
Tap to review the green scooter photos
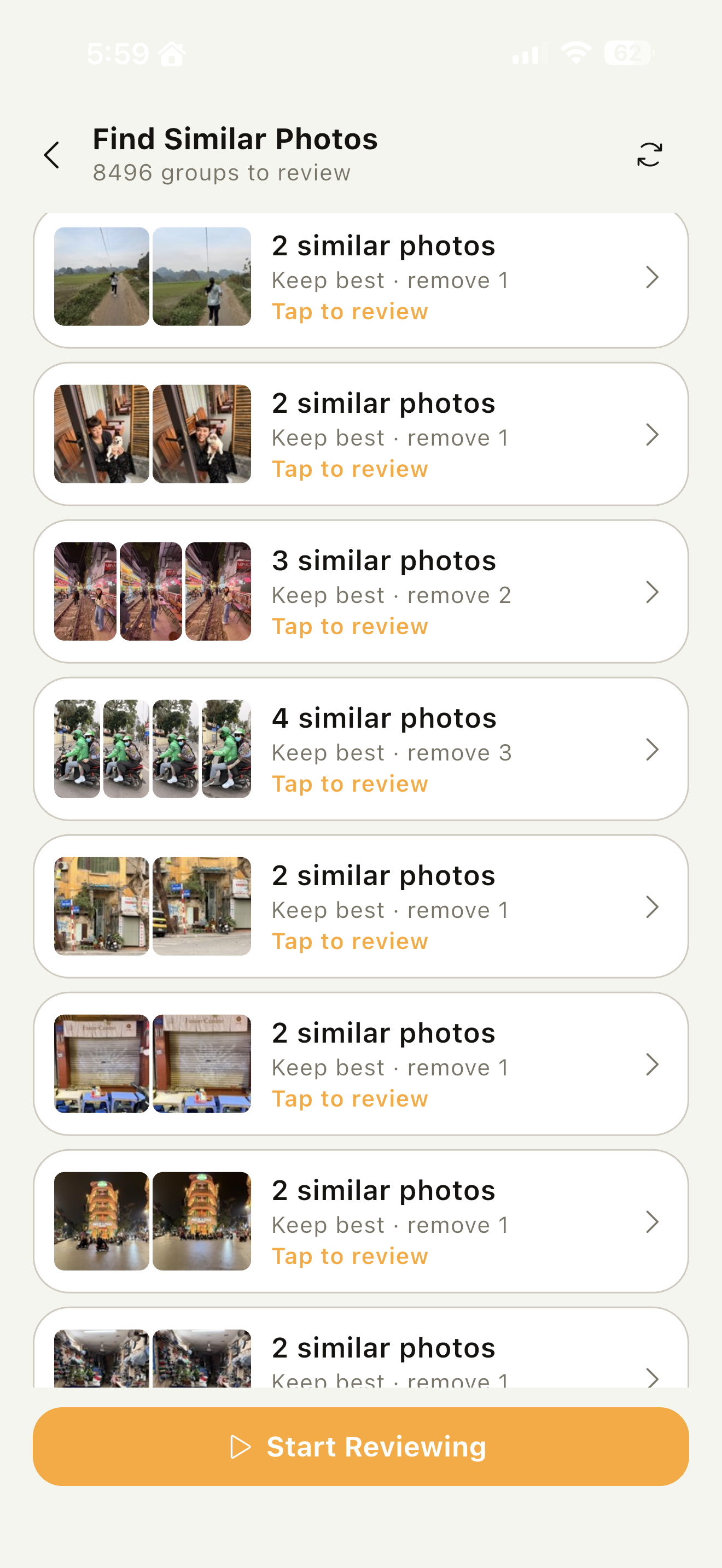[x=350, y=783]
